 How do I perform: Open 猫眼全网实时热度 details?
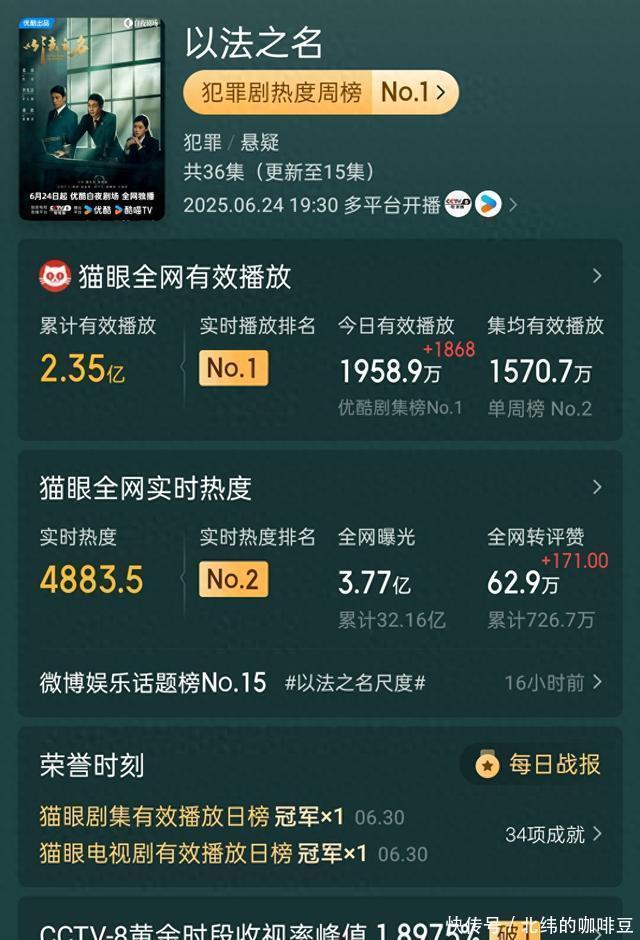coord(597,487)
